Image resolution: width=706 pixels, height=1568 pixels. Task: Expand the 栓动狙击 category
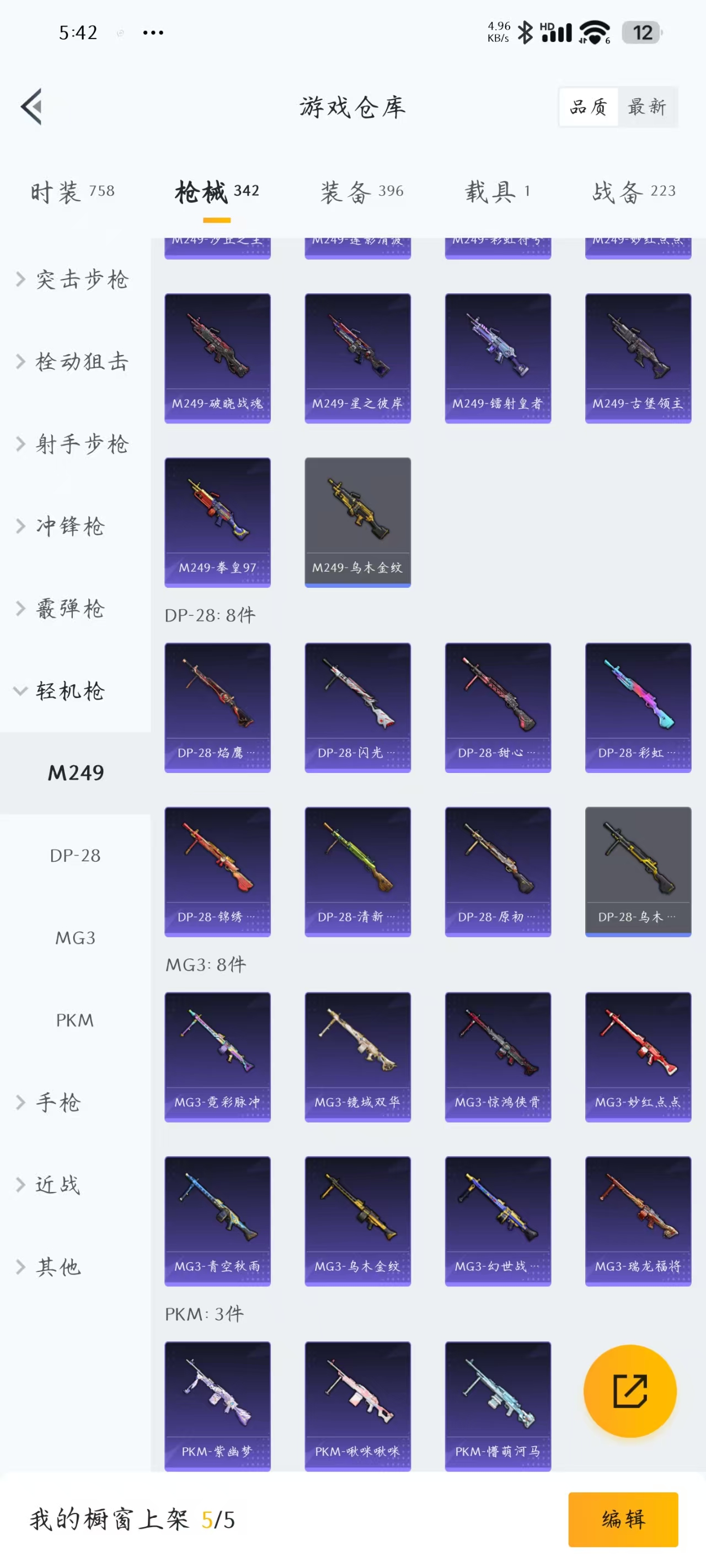(73, 362)
